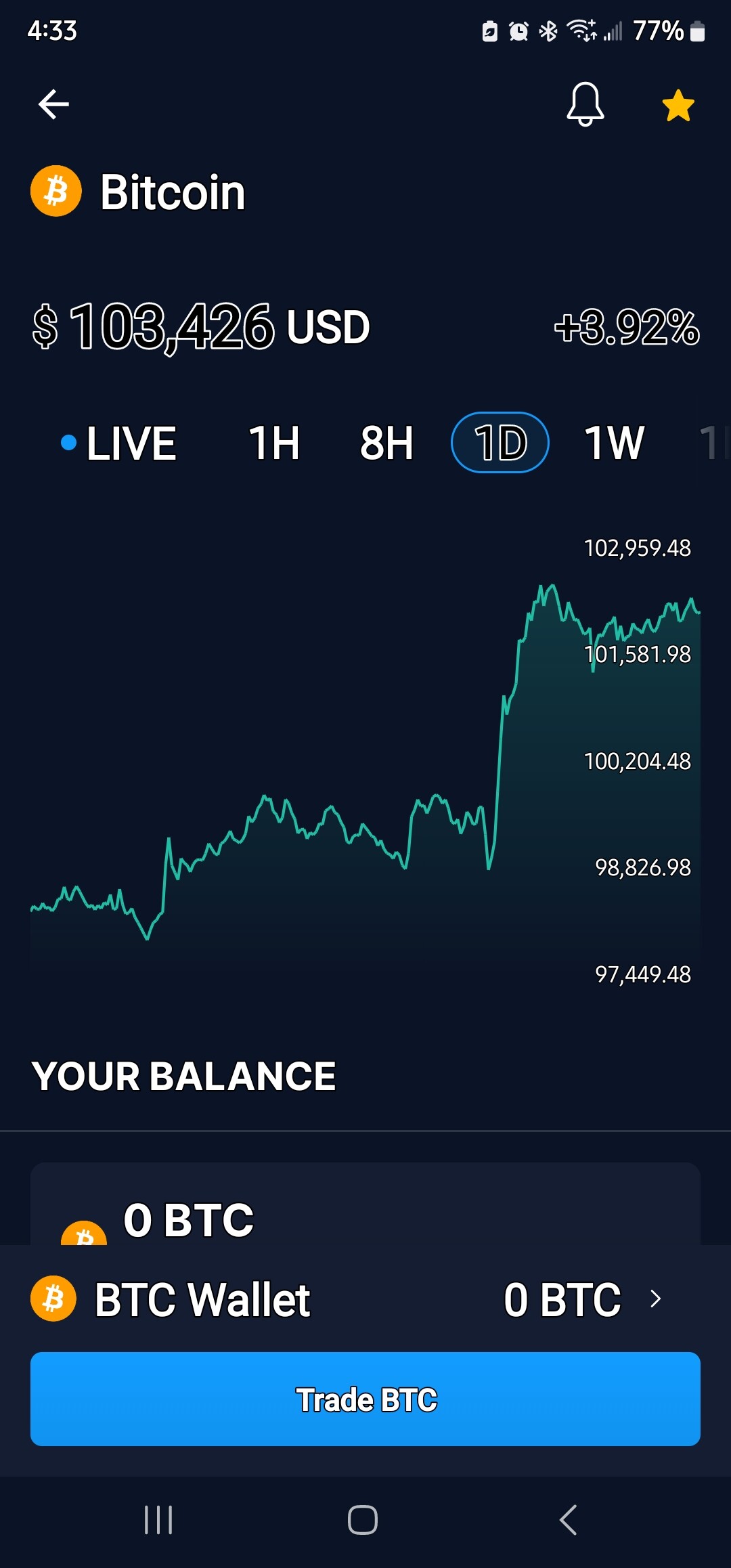Go back using the top arrow
This screenshot has width=731, height=1568.
pos(54,104)
